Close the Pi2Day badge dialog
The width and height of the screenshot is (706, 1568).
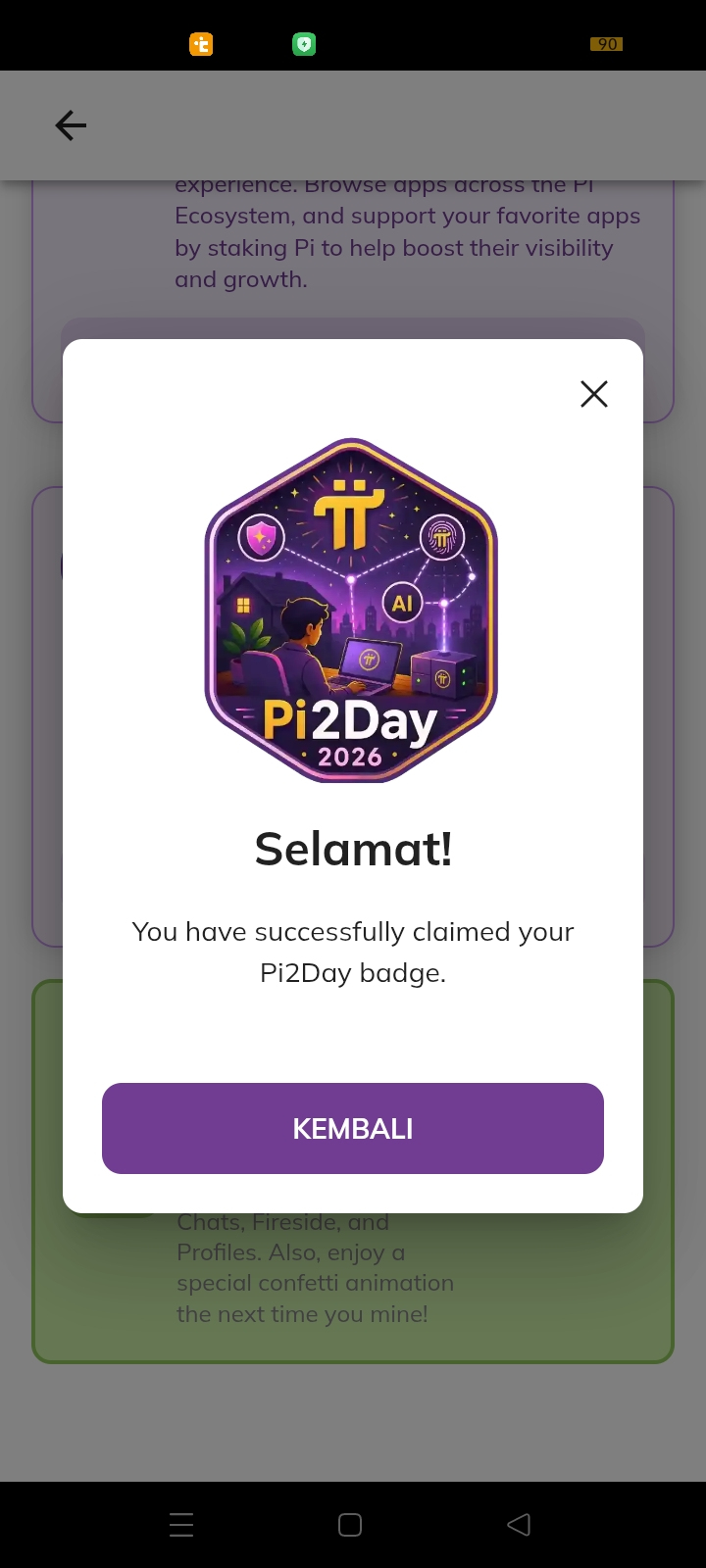pyautogui.click(x=594, y=394)
